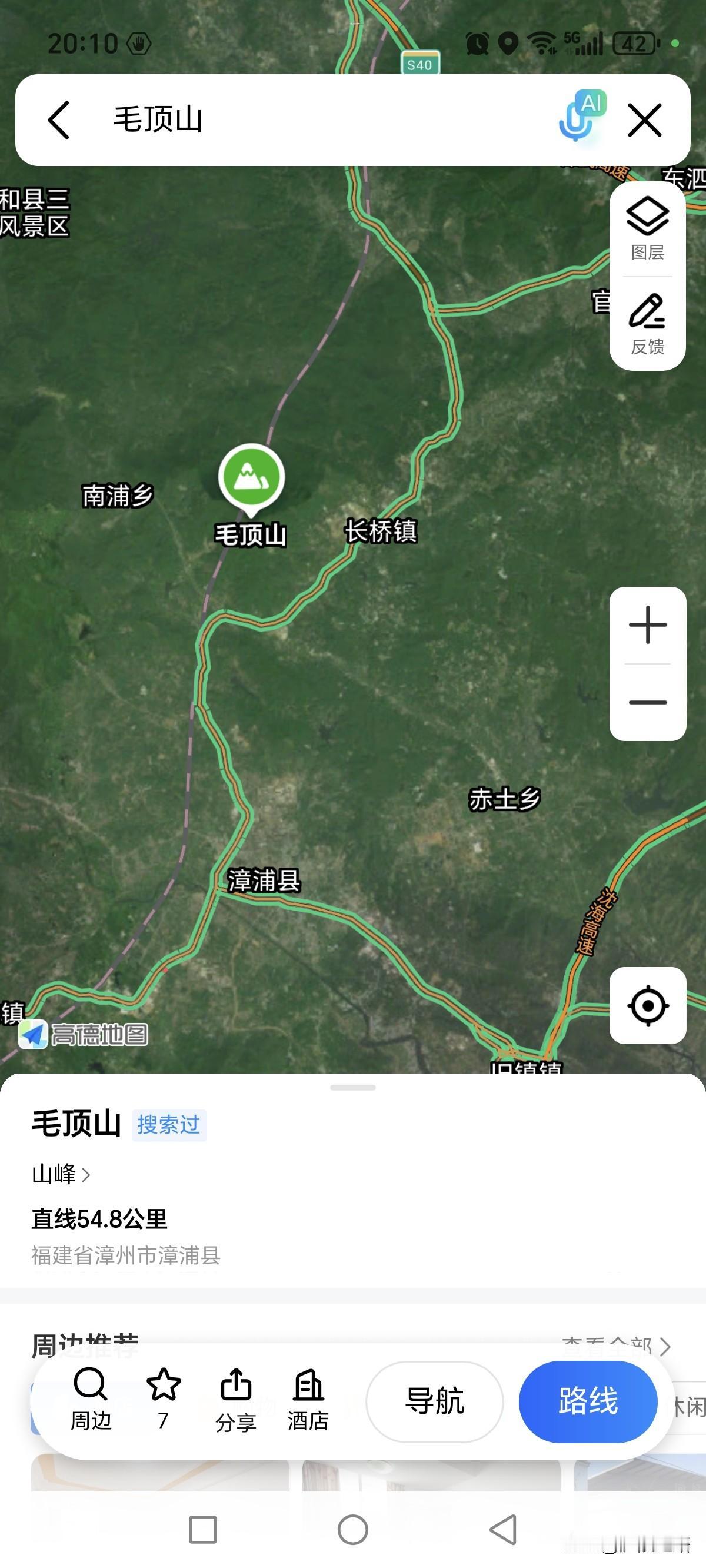Tap the 毛顶山 search field
Viewport: 706px width, 1568px height.
(304, 120)
